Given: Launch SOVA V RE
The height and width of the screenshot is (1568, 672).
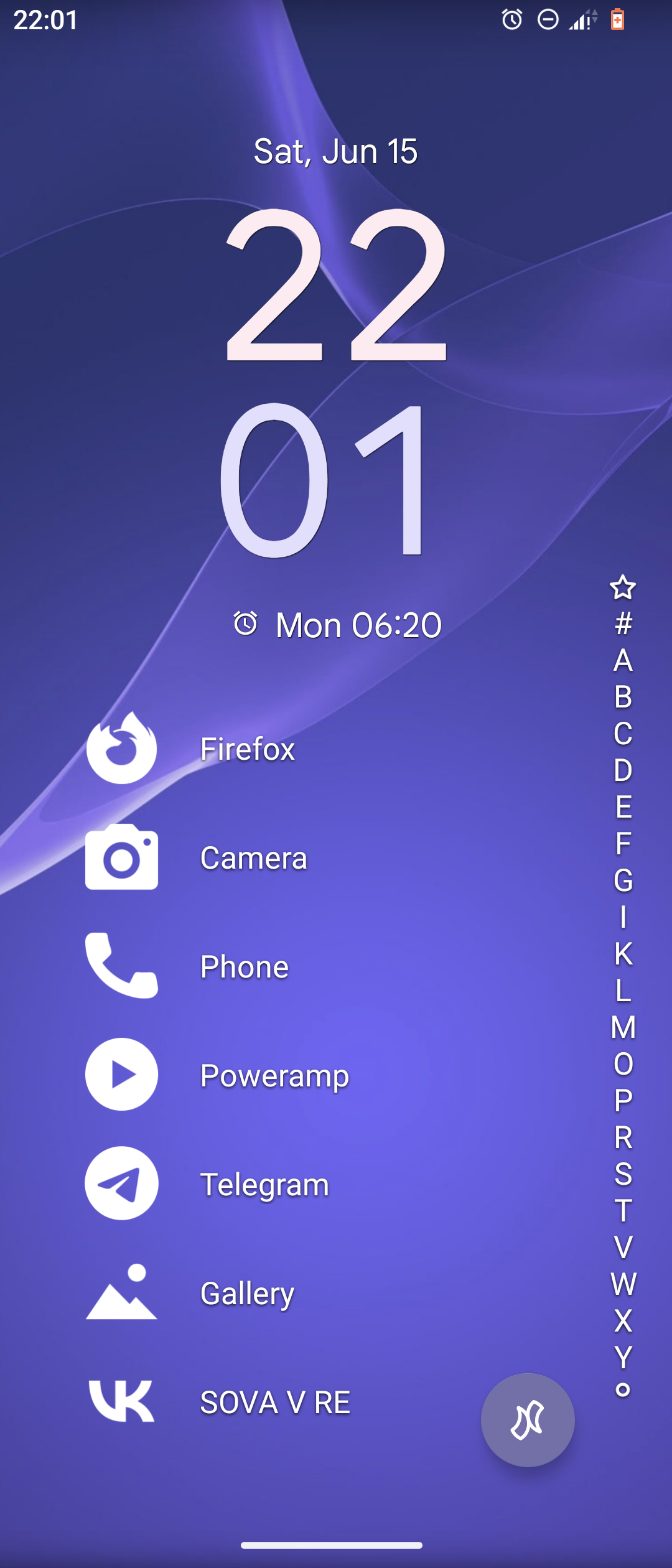Looking at the screenshot, I should click(x=274, y=1402).
